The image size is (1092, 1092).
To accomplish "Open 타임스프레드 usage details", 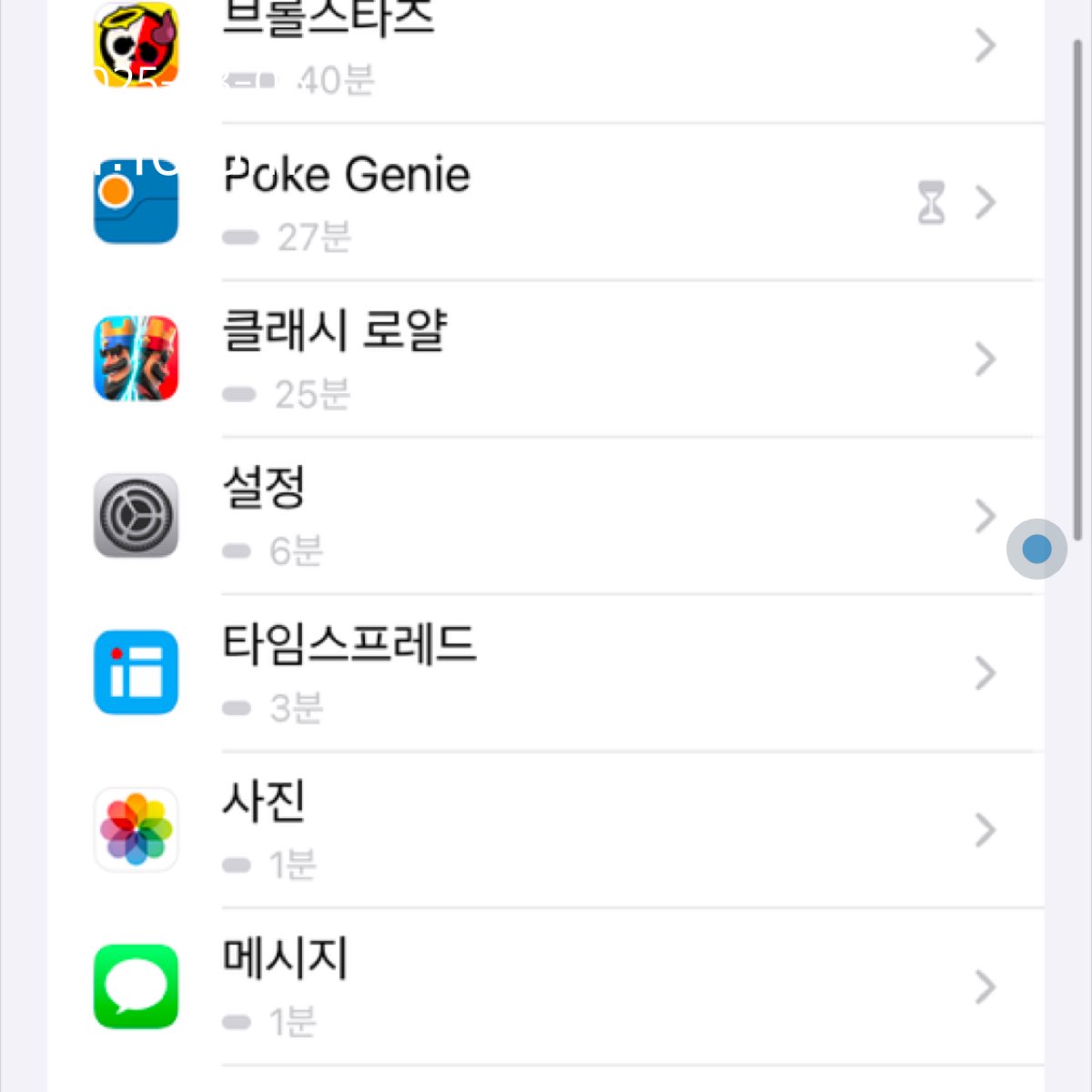I will (x=546, y=673).
